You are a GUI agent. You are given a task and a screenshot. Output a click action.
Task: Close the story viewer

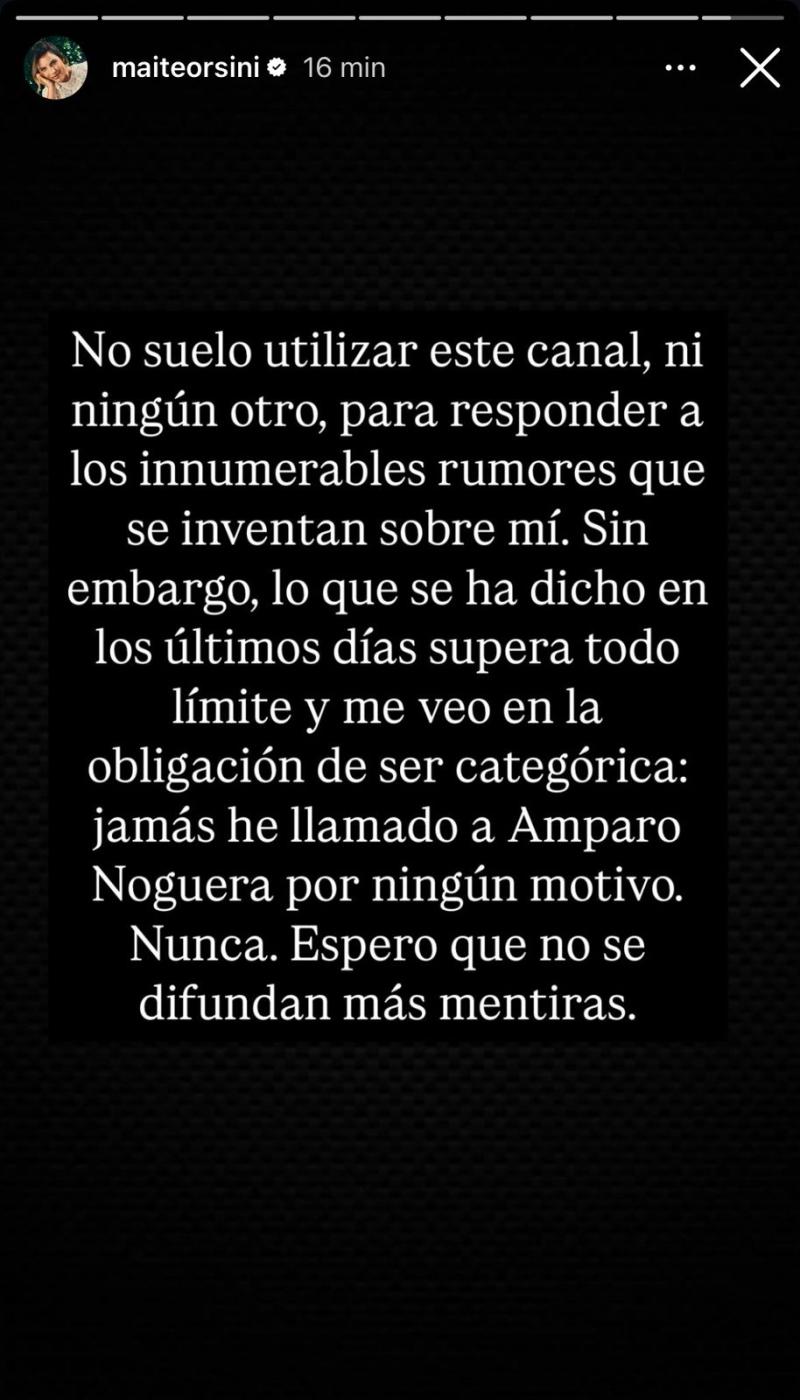click(x=759, y=68)
